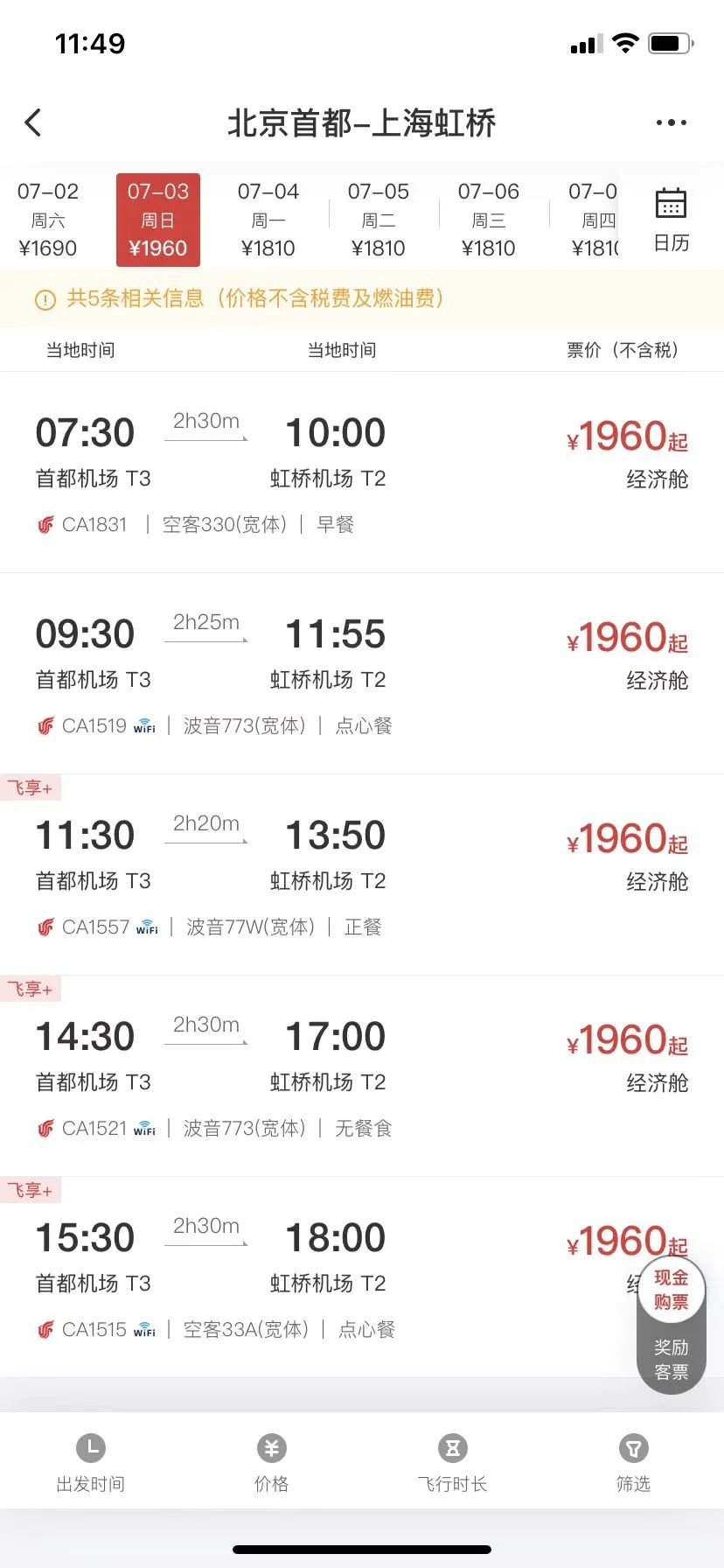Select the 07-04 Monday date tab

[268, 220]
